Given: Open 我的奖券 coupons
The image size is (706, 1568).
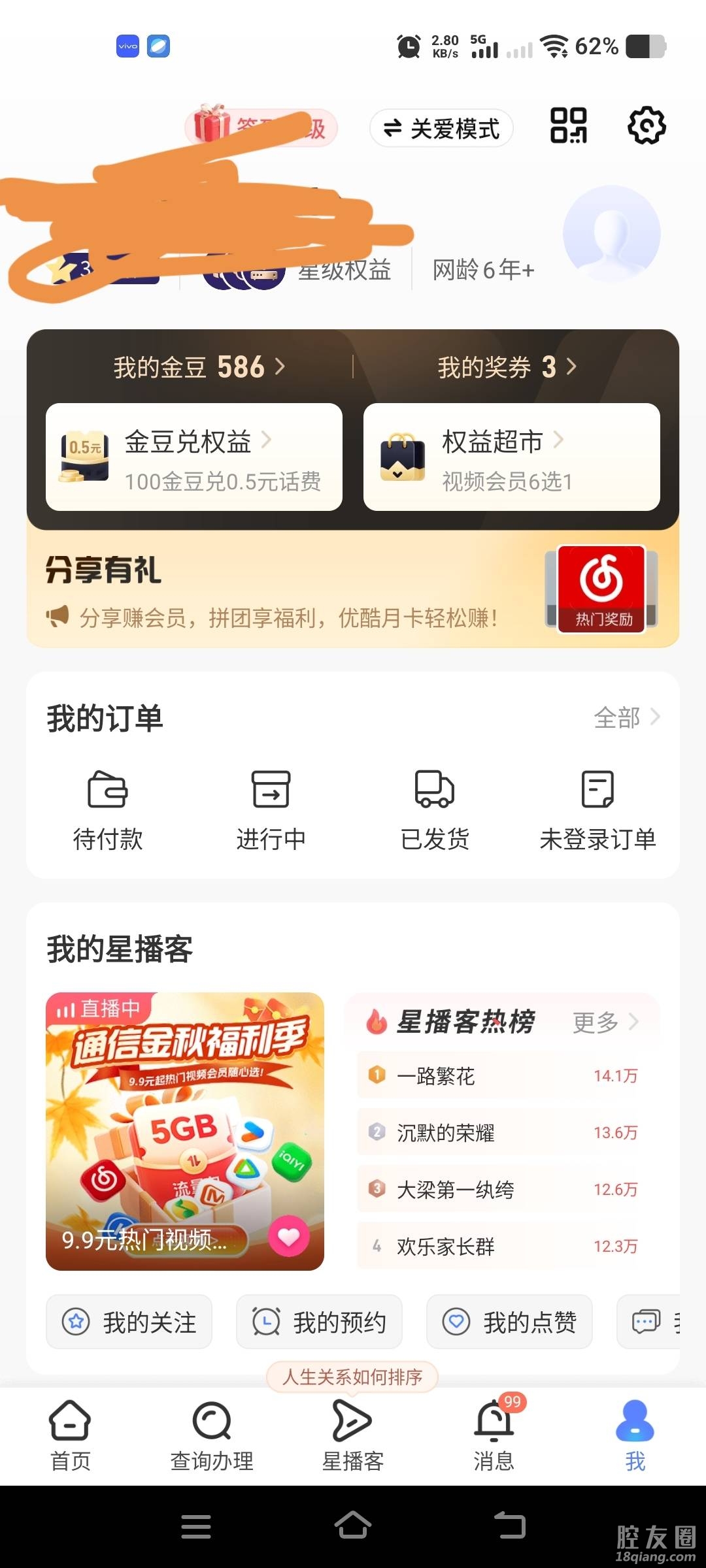Looking at the screenshot, I should (x=507, y=367).
